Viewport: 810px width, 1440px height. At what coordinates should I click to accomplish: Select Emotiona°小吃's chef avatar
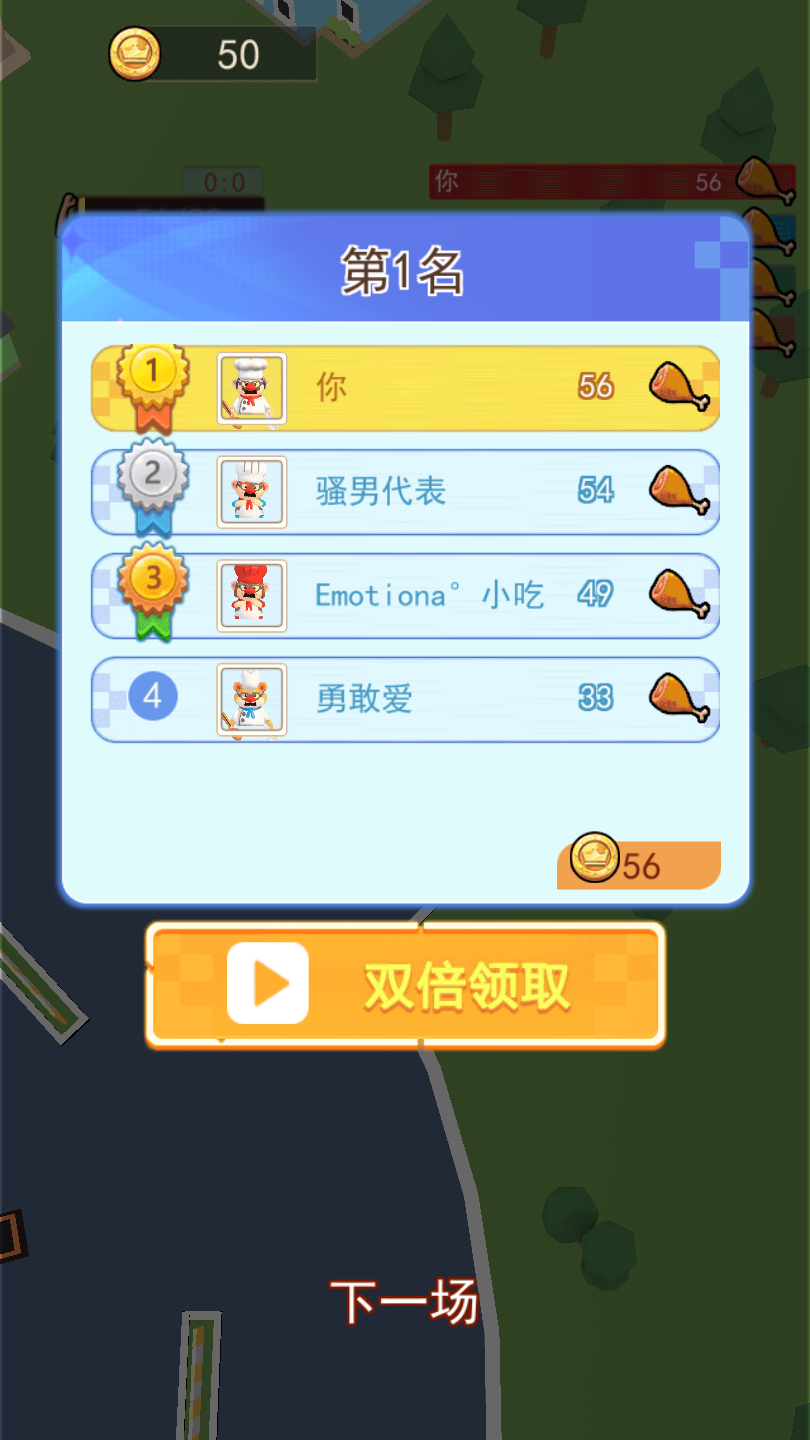tap(251, 595)
